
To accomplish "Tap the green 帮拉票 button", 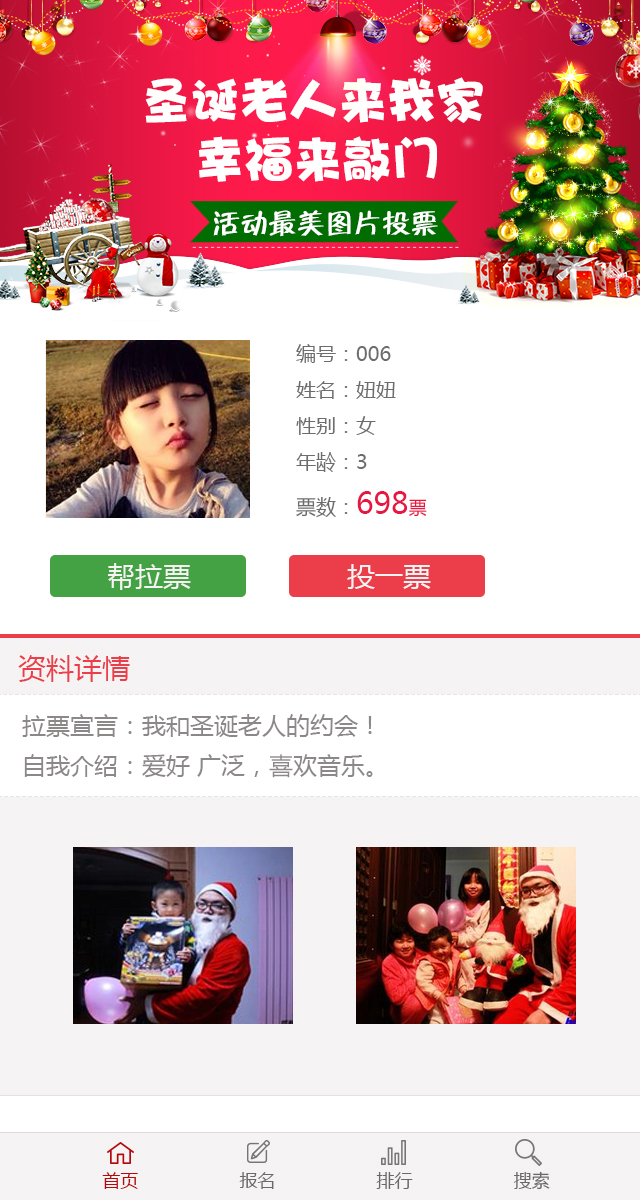I will point(148,576).
